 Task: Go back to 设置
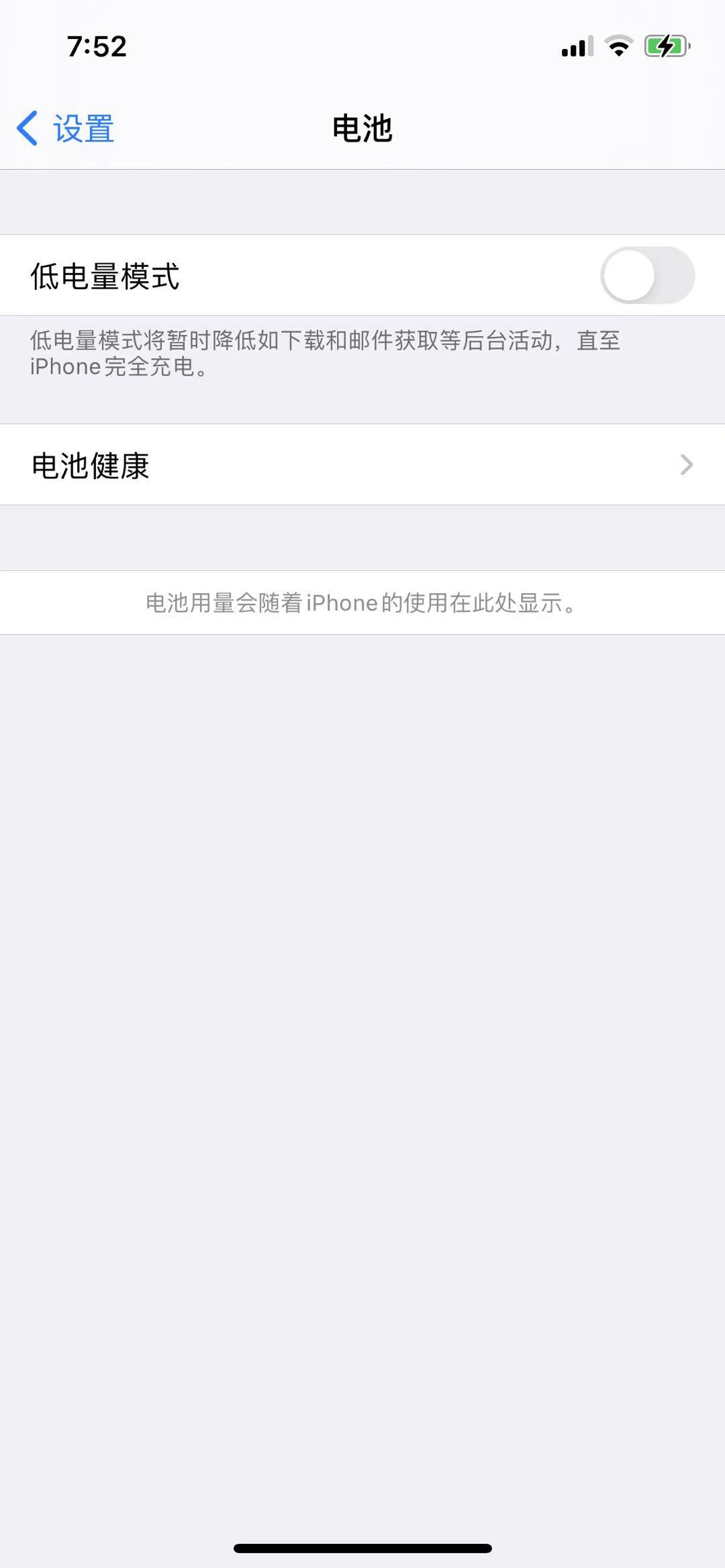coord(66,128)
